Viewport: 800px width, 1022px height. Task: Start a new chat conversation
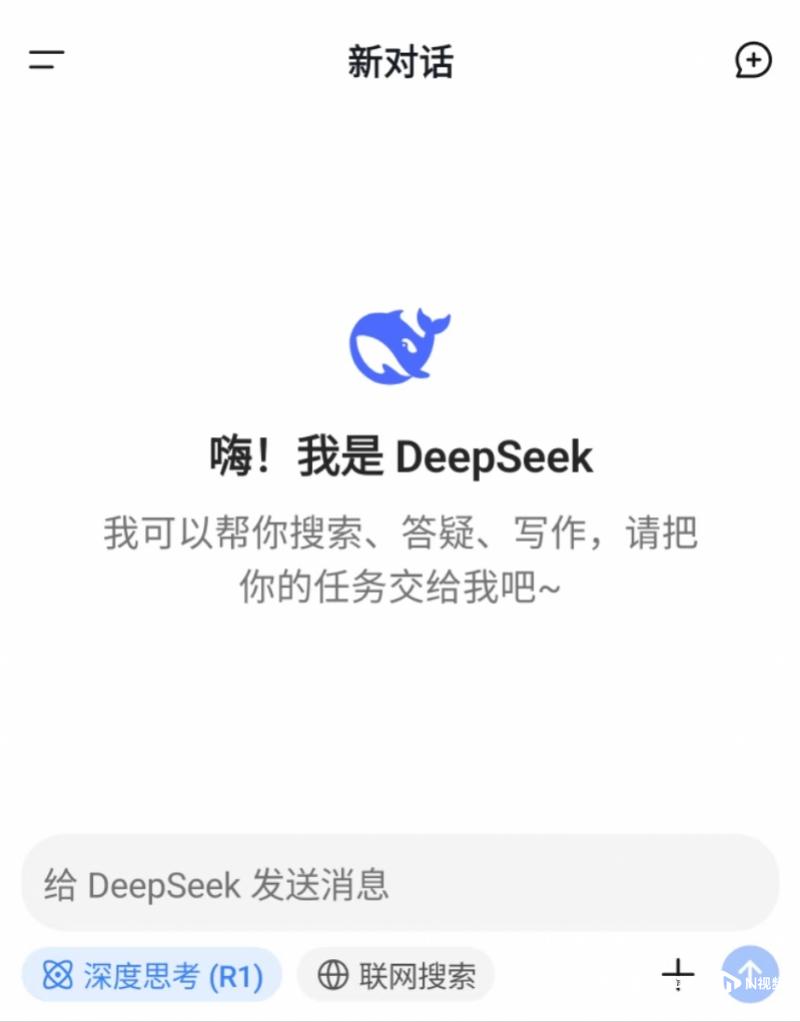(x=753, y=60)
